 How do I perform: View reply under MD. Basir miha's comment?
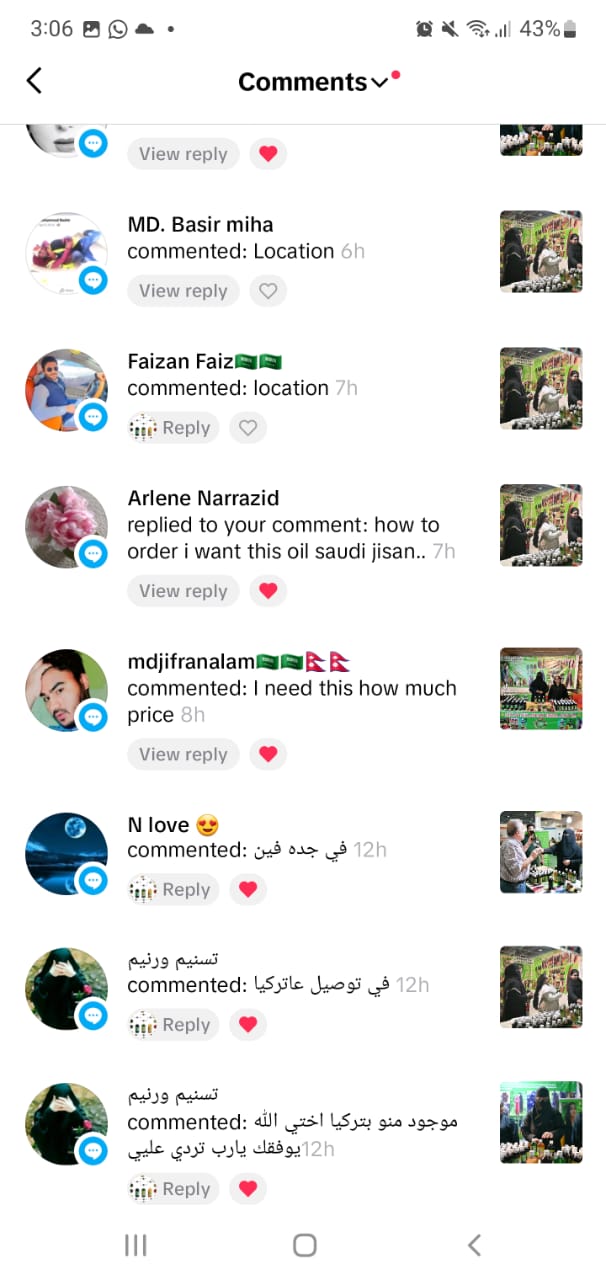coord(183,291)
